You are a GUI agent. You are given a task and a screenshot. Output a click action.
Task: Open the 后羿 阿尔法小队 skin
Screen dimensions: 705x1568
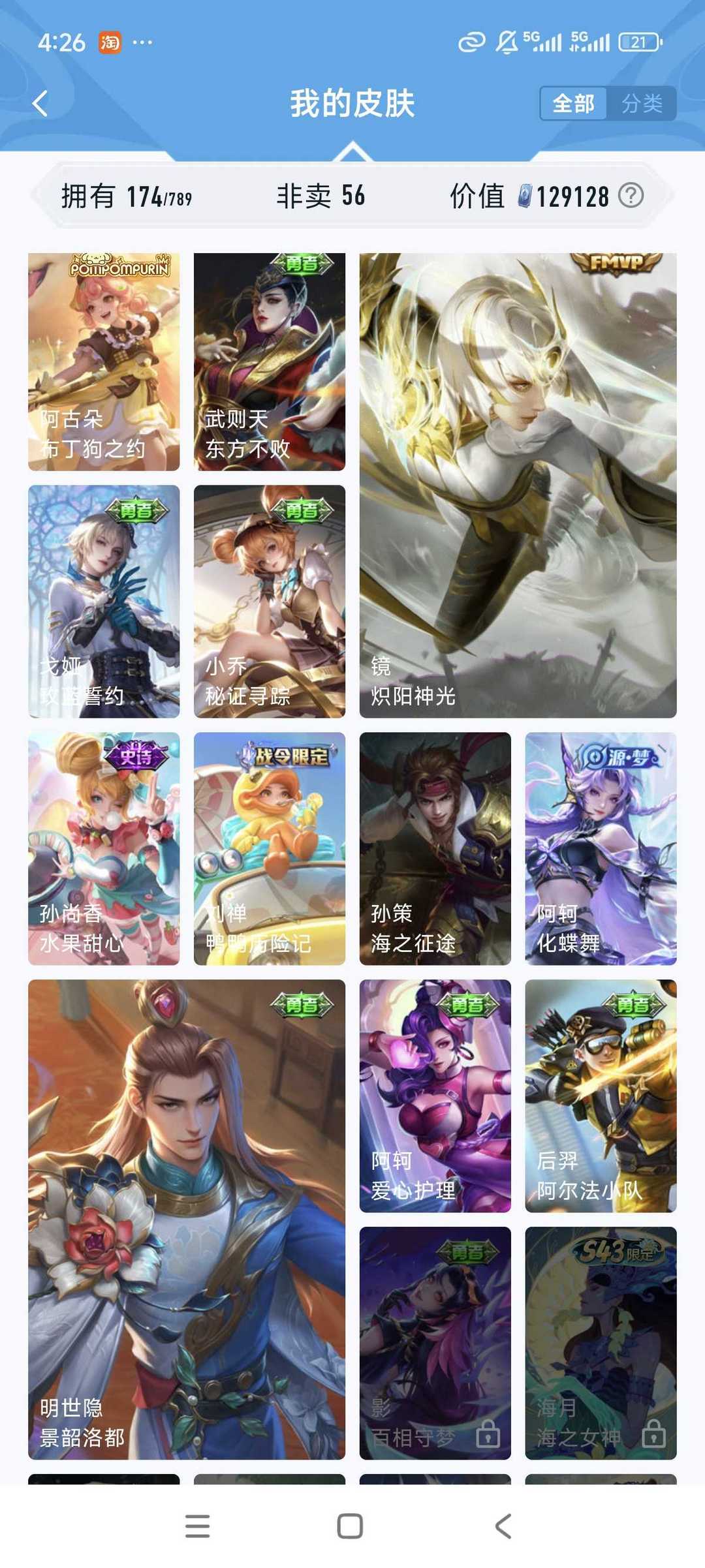coord(601,1096)
